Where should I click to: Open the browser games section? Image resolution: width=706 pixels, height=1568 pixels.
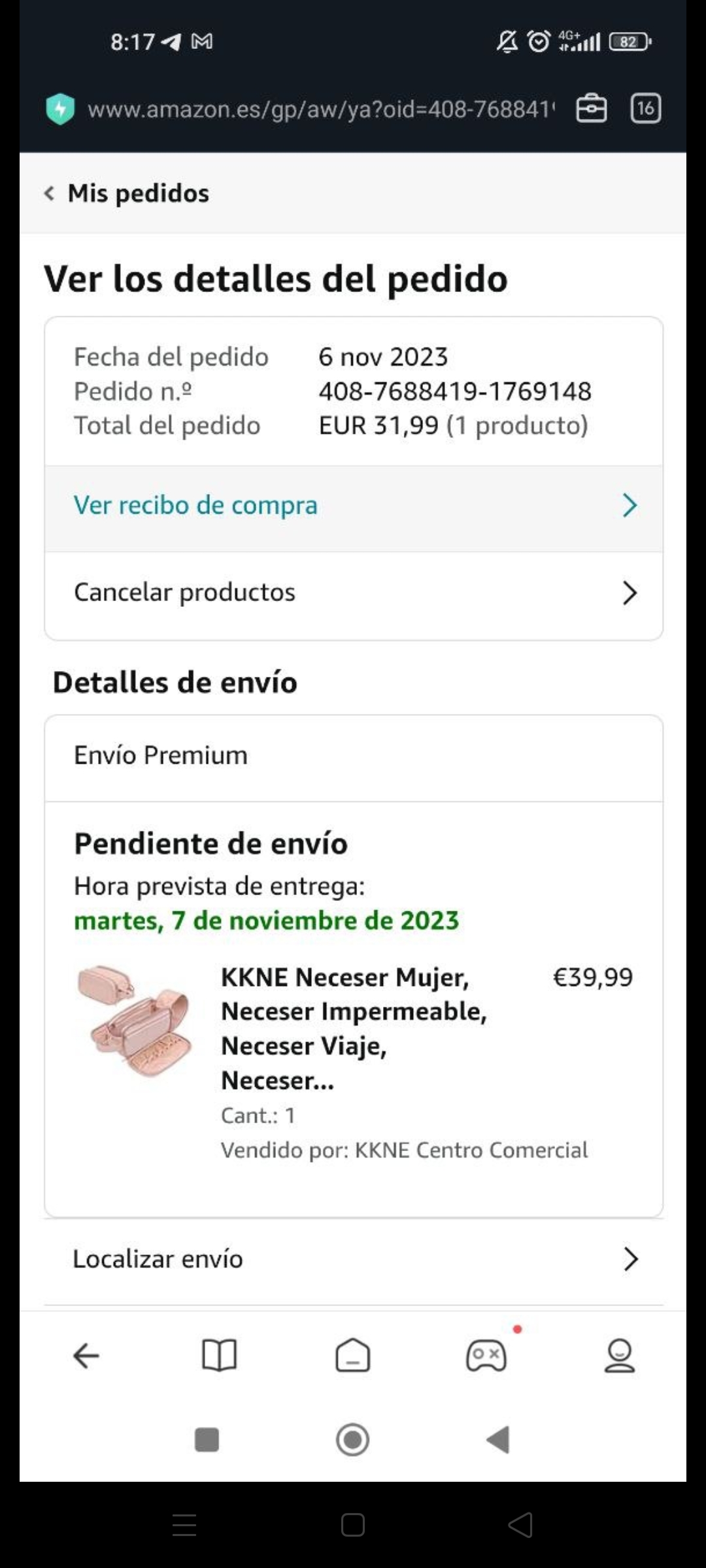point(486,1356)
